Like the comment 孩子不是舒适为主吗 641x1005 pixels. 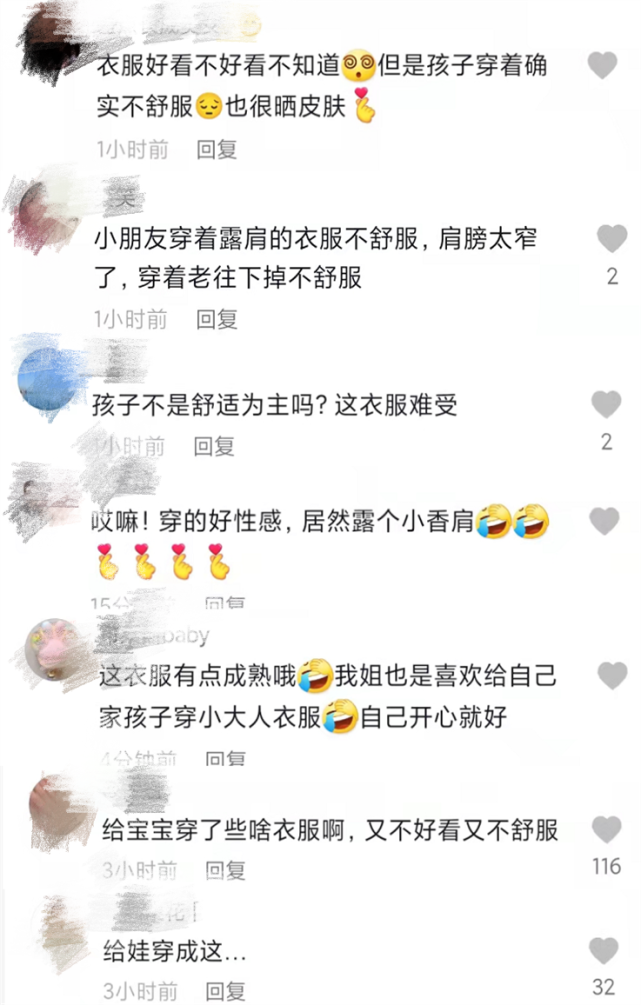[606, 405]
